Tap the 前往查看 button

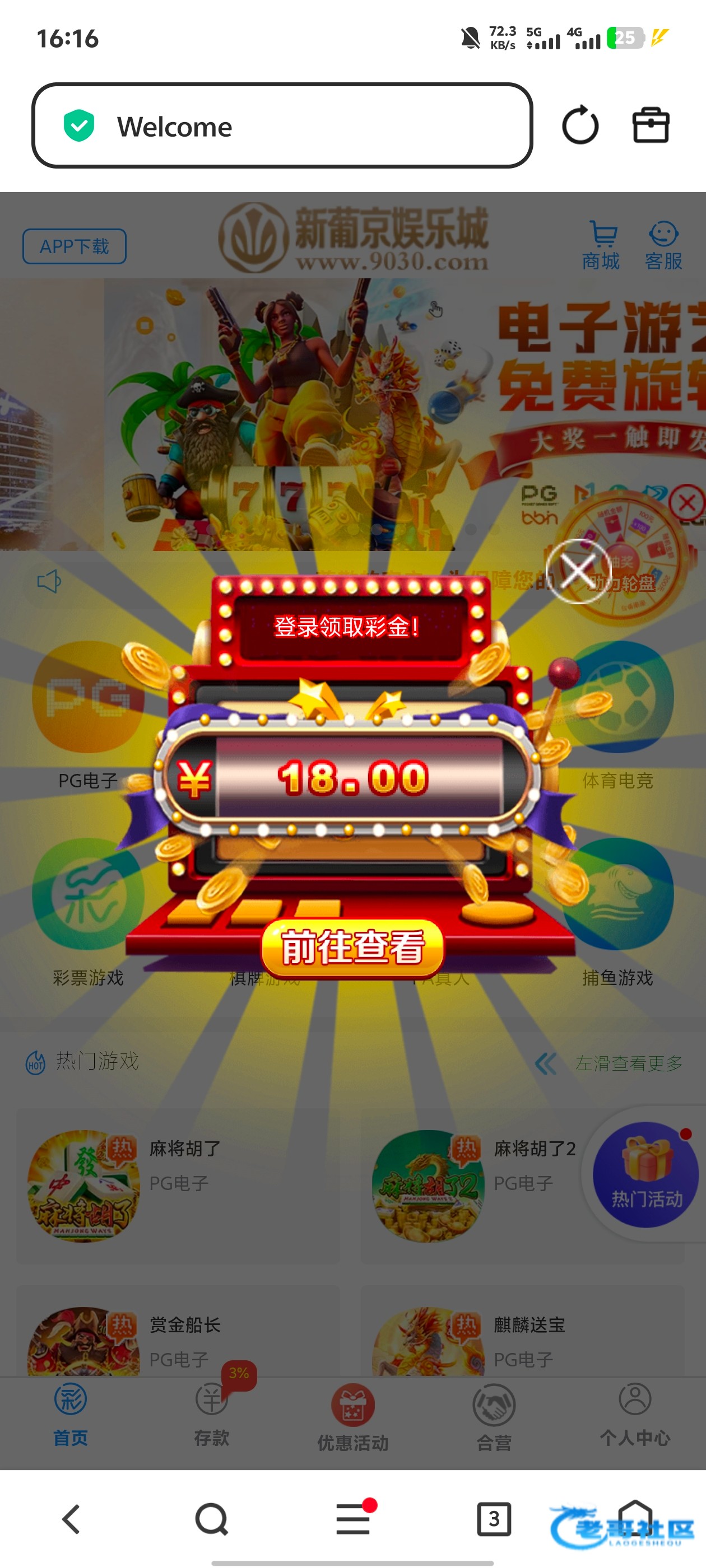(x=352, y=947)
